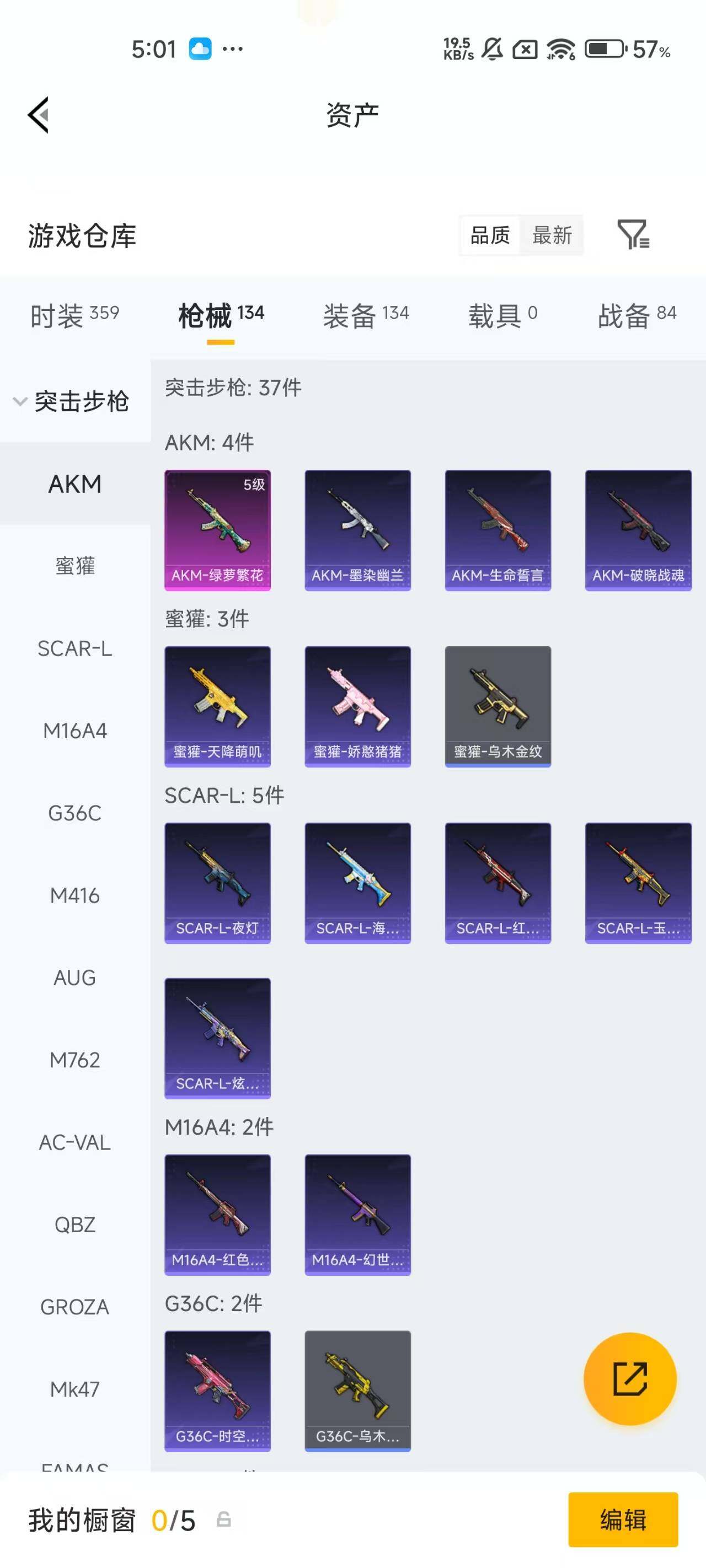This screenshot has height=1568, width=706.
Task: Switch to the 时装 tab
Action: click(74, 315)
